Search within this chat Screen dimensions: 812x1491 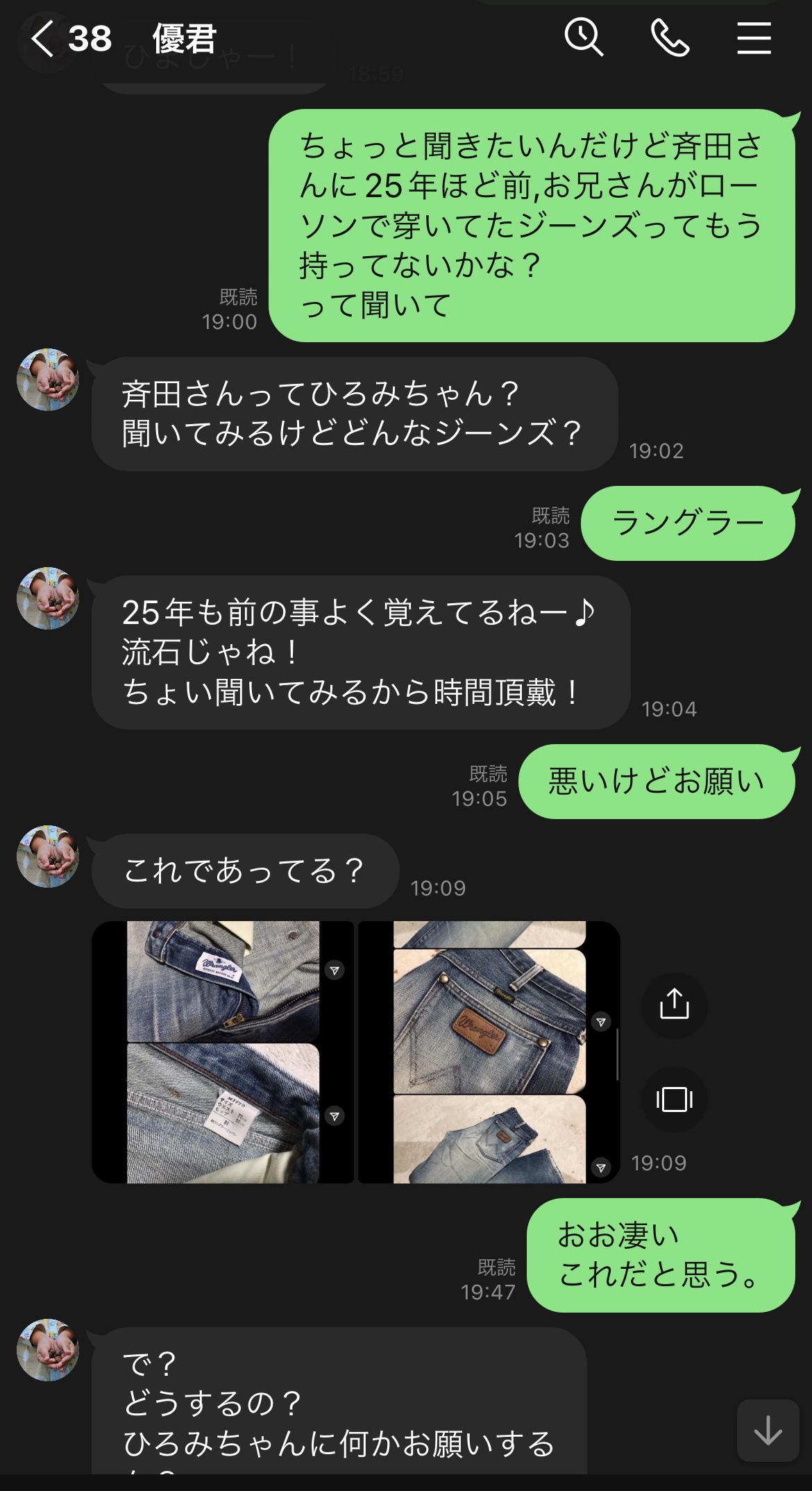(583, 37)
